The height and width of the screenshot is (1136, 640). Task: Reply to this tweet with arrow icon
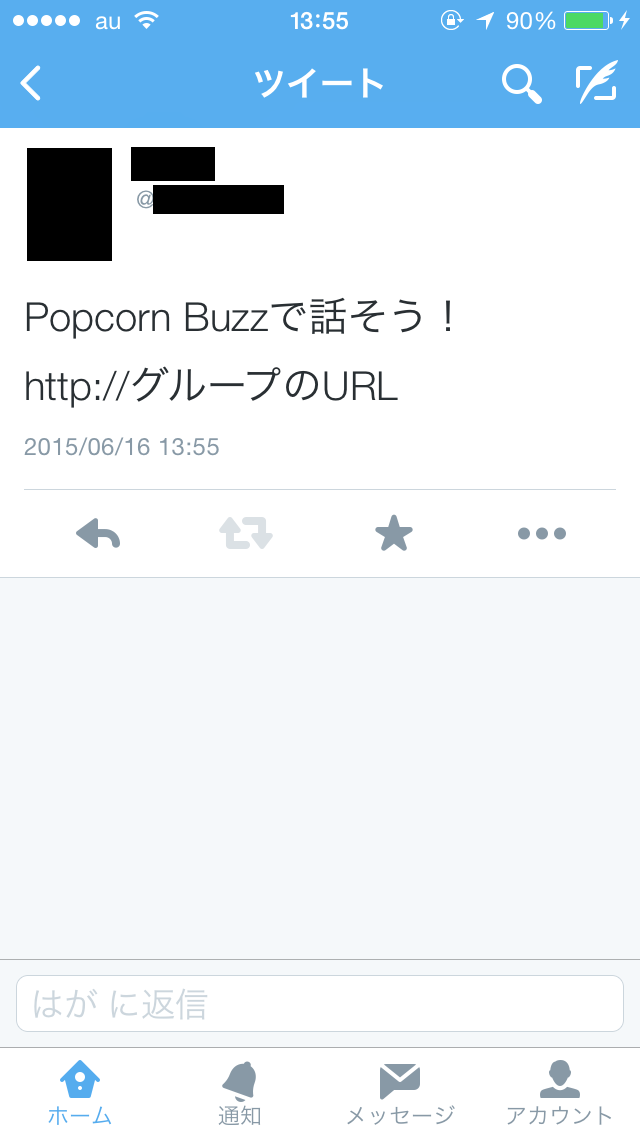(x=98, y=534)
